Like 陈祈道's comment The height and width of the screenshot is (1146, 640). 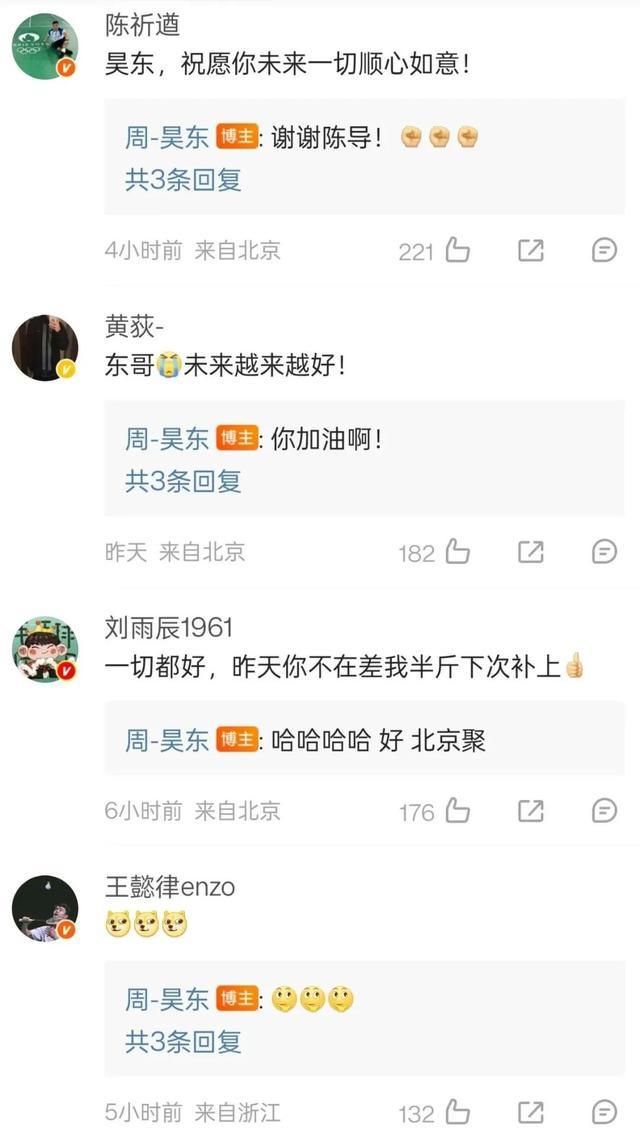(x=457, y=250)
